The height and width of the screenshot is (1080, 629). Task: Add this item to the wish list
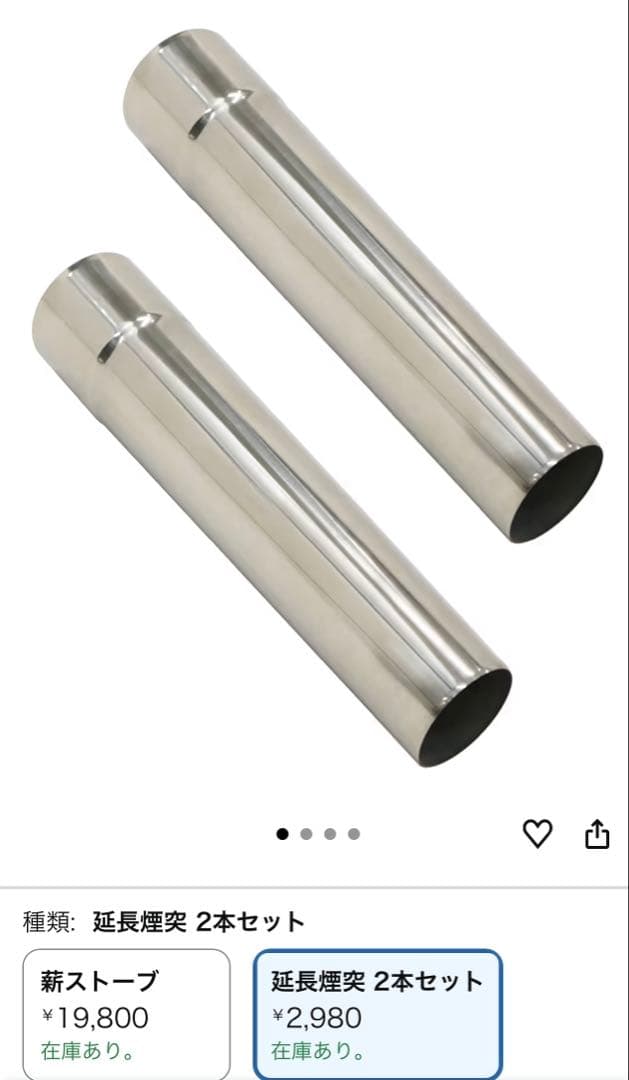pyautogui.click(x=538, y=833)
